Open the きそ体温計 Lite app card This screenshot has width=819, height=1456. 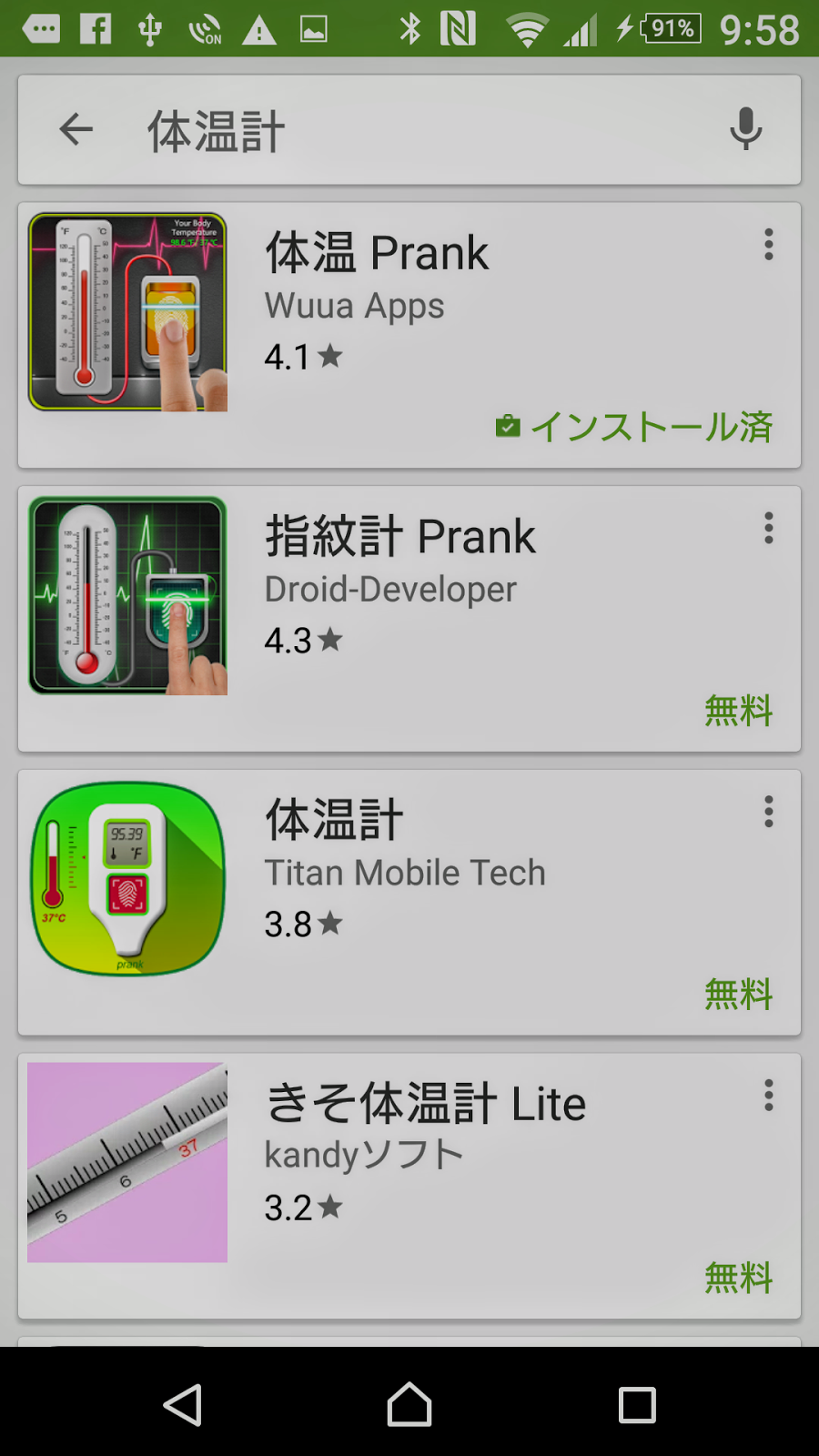coord(409,1187)
